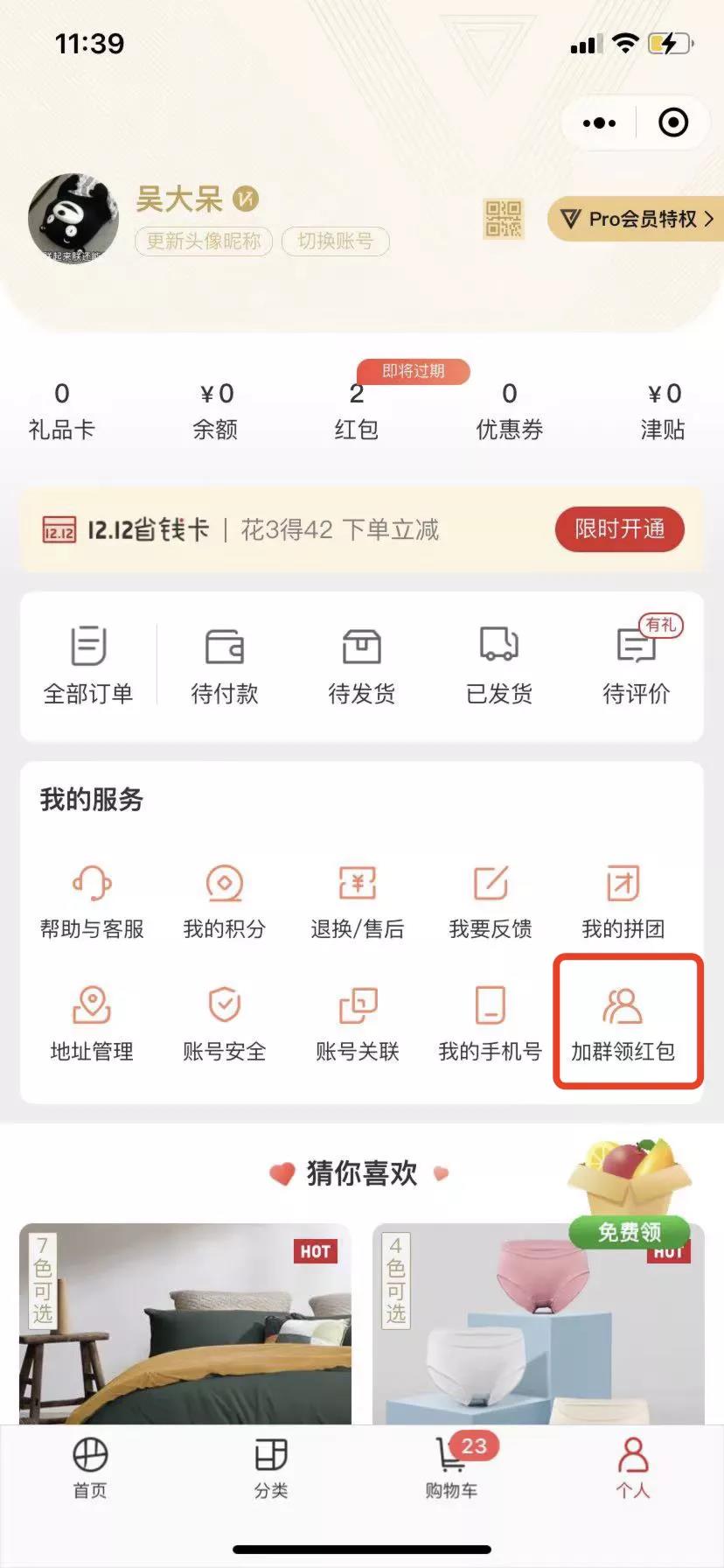
Task: View 全部订单 all orders
Action: (x=88, y=665)
